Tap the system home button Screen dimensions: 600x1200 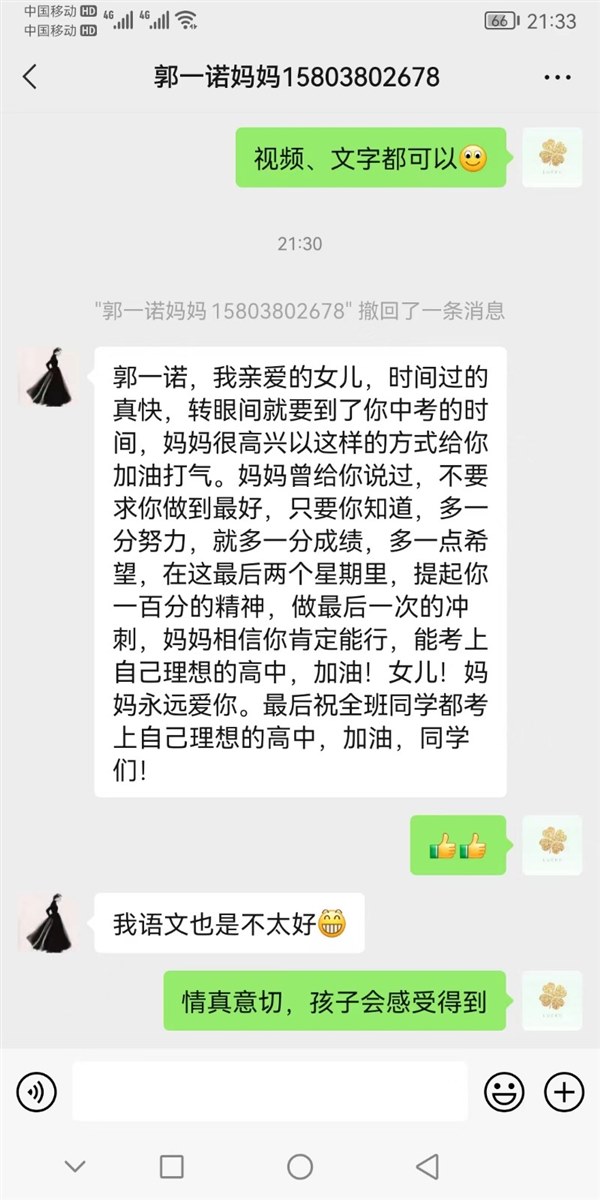pos(300,1166)
